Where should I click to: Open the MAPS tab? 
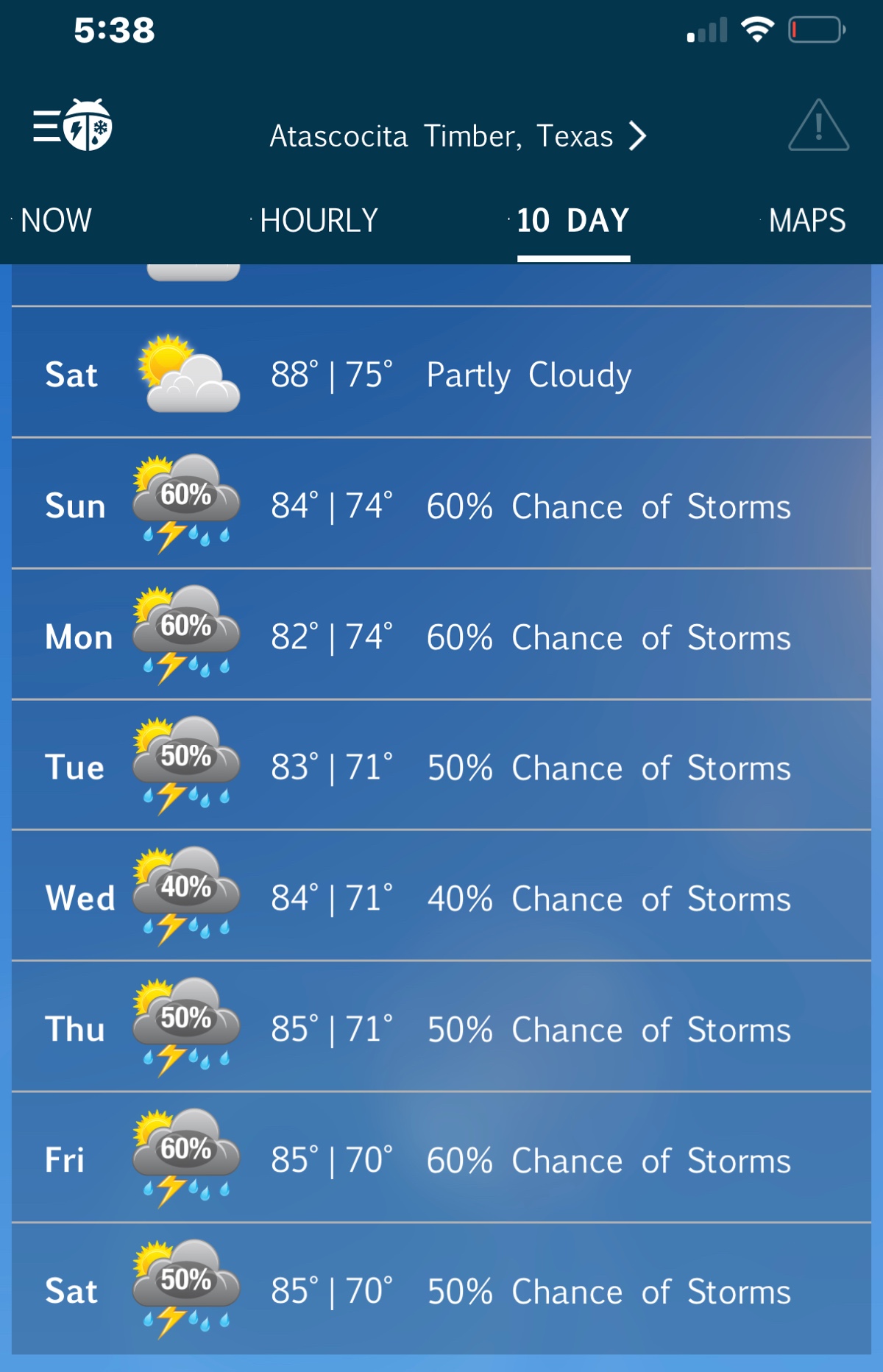(x=806, y=221)
